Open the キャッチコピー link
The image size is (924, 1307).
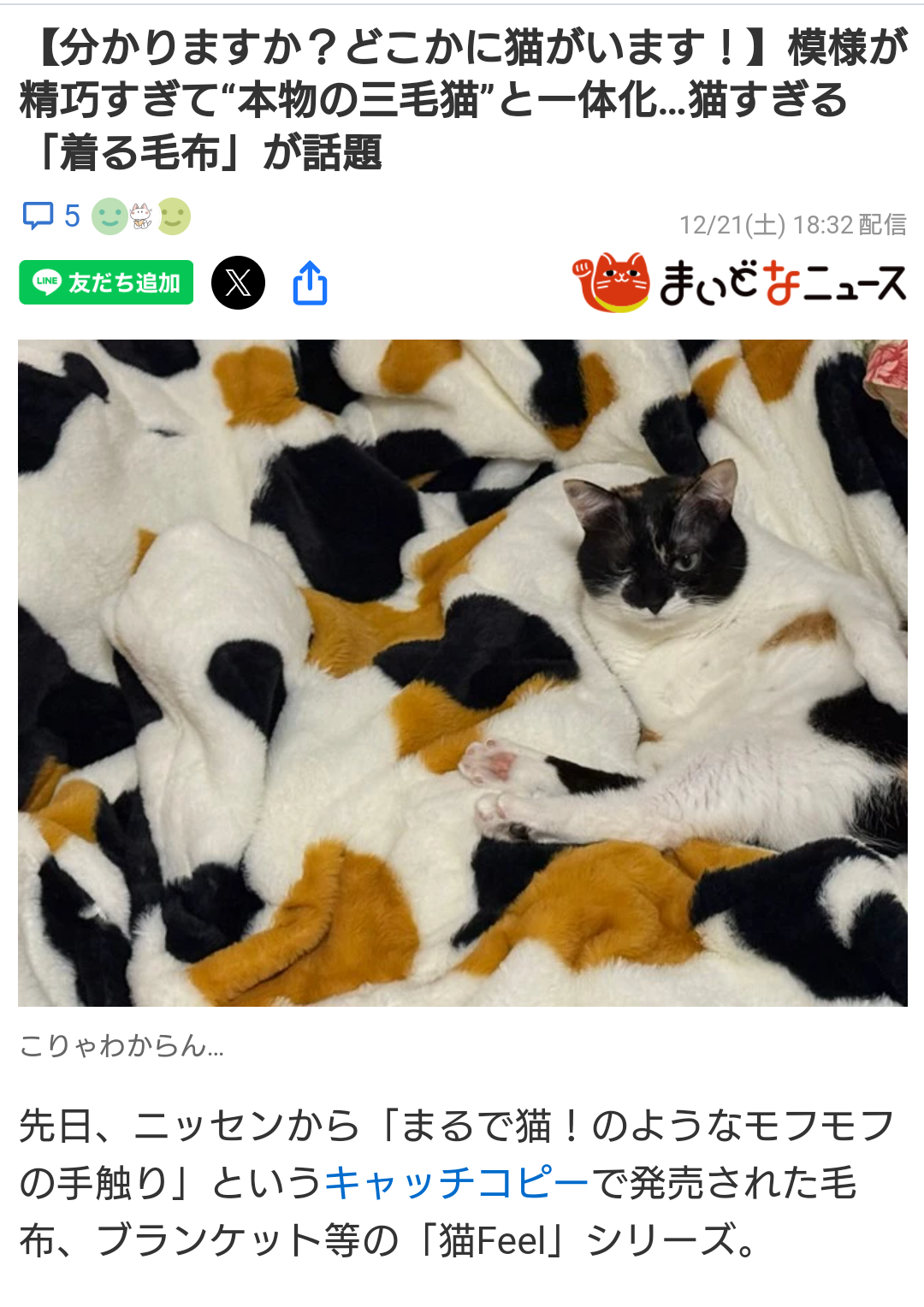click(456, 1183)
